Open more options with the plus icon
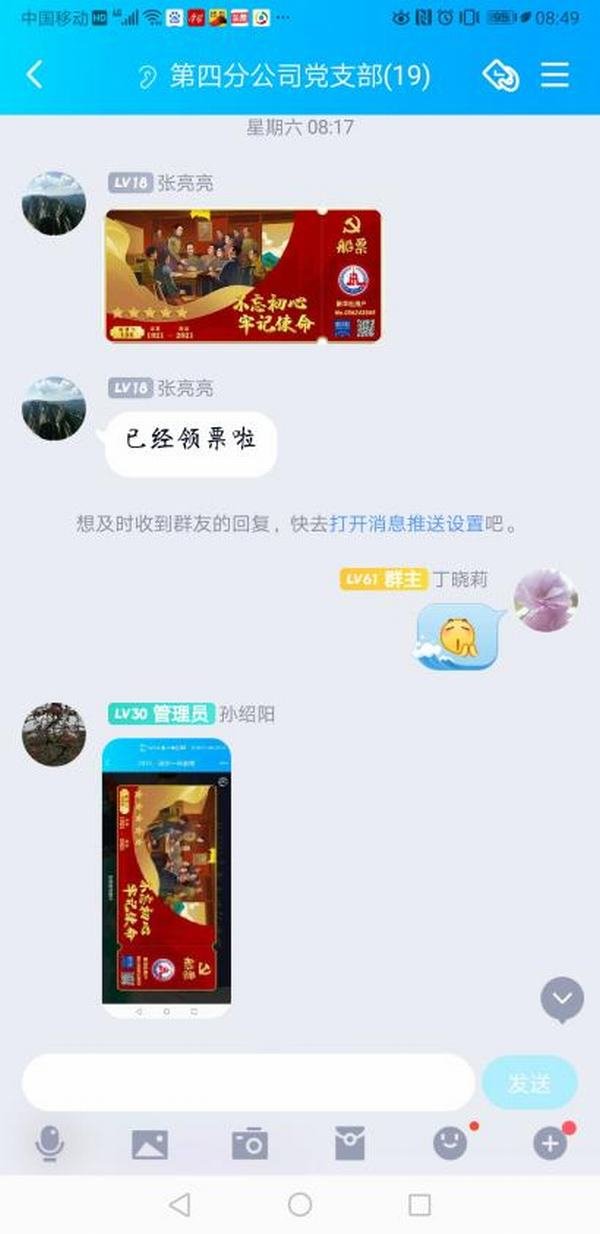The height and width of the screenshot is (1234, 600). point(550,1144)
